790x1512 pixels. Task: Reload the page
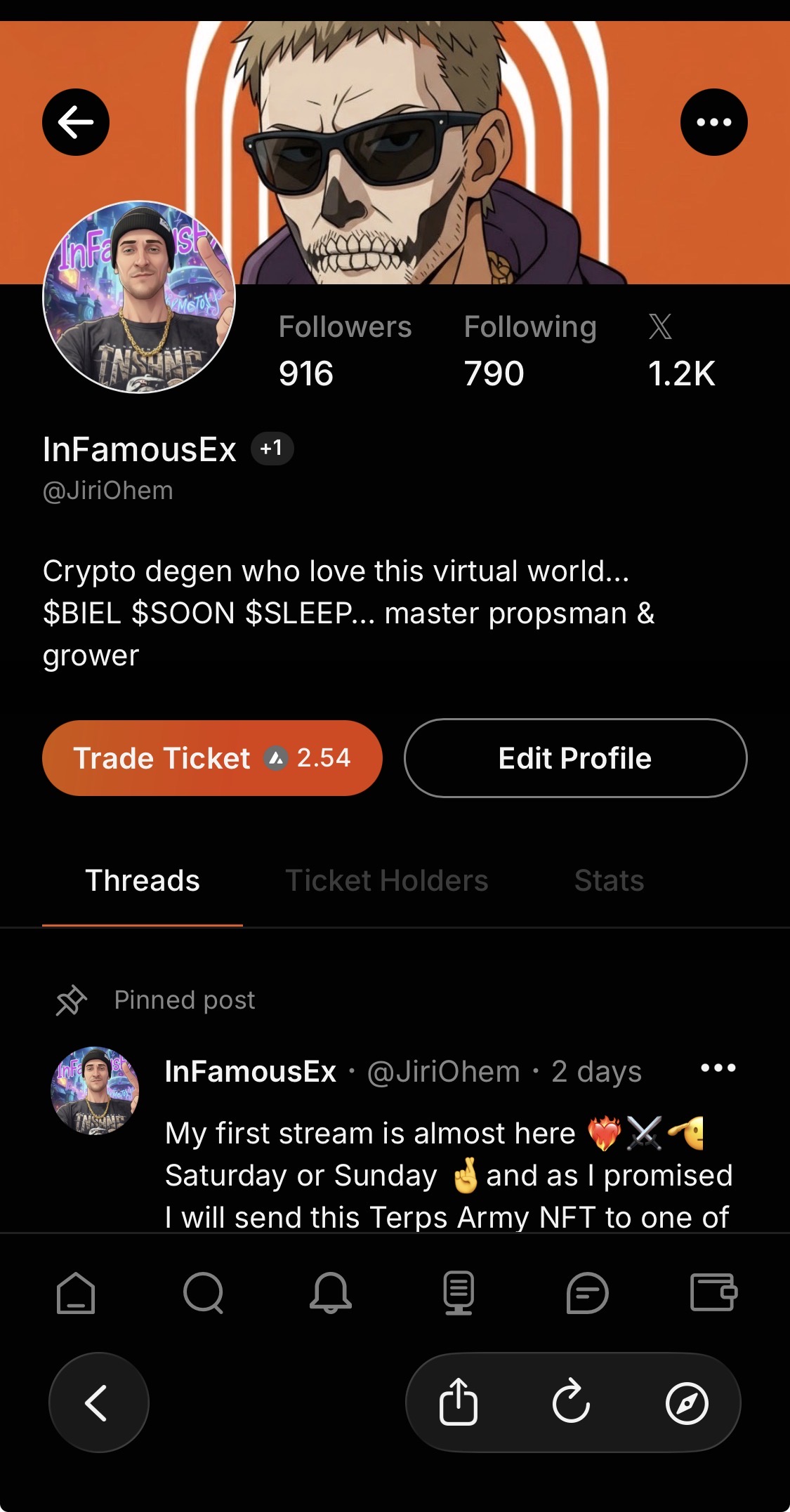[x=571, y=1402]
